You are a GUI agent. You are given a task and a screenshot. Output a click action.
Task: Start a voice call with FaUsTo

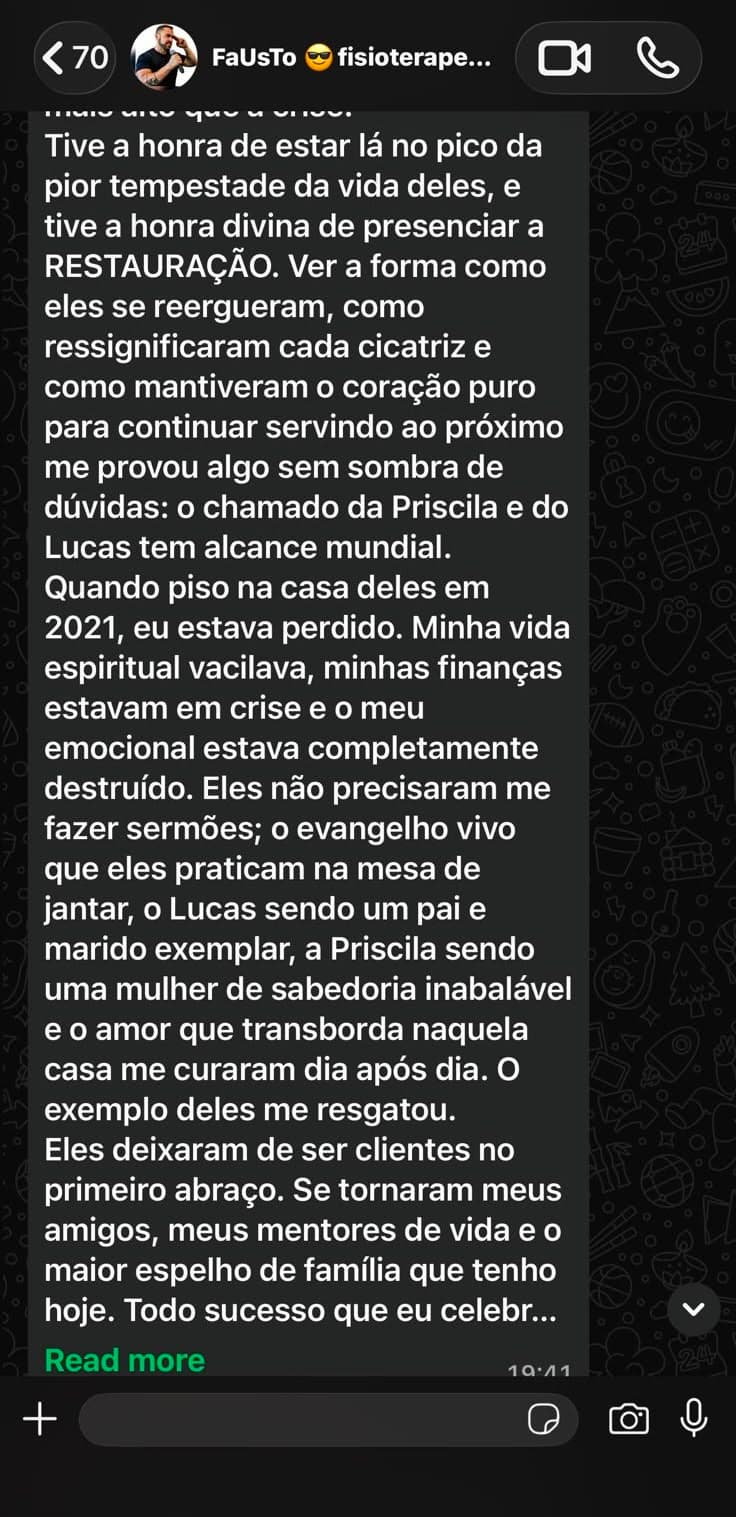(657, 58)
